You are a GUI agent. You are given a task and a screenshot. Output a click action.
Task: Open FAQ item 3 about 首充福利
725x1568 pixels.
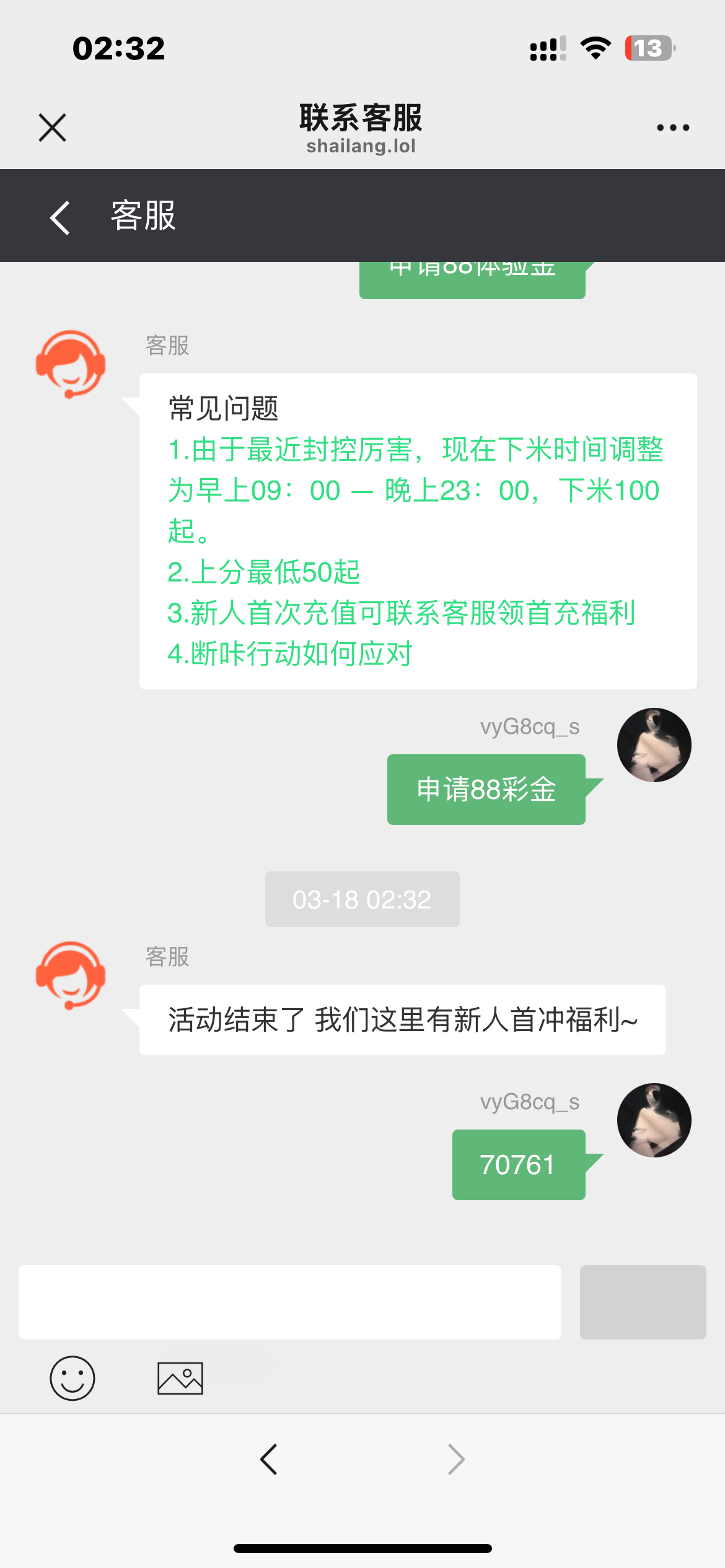click(401, 613)
